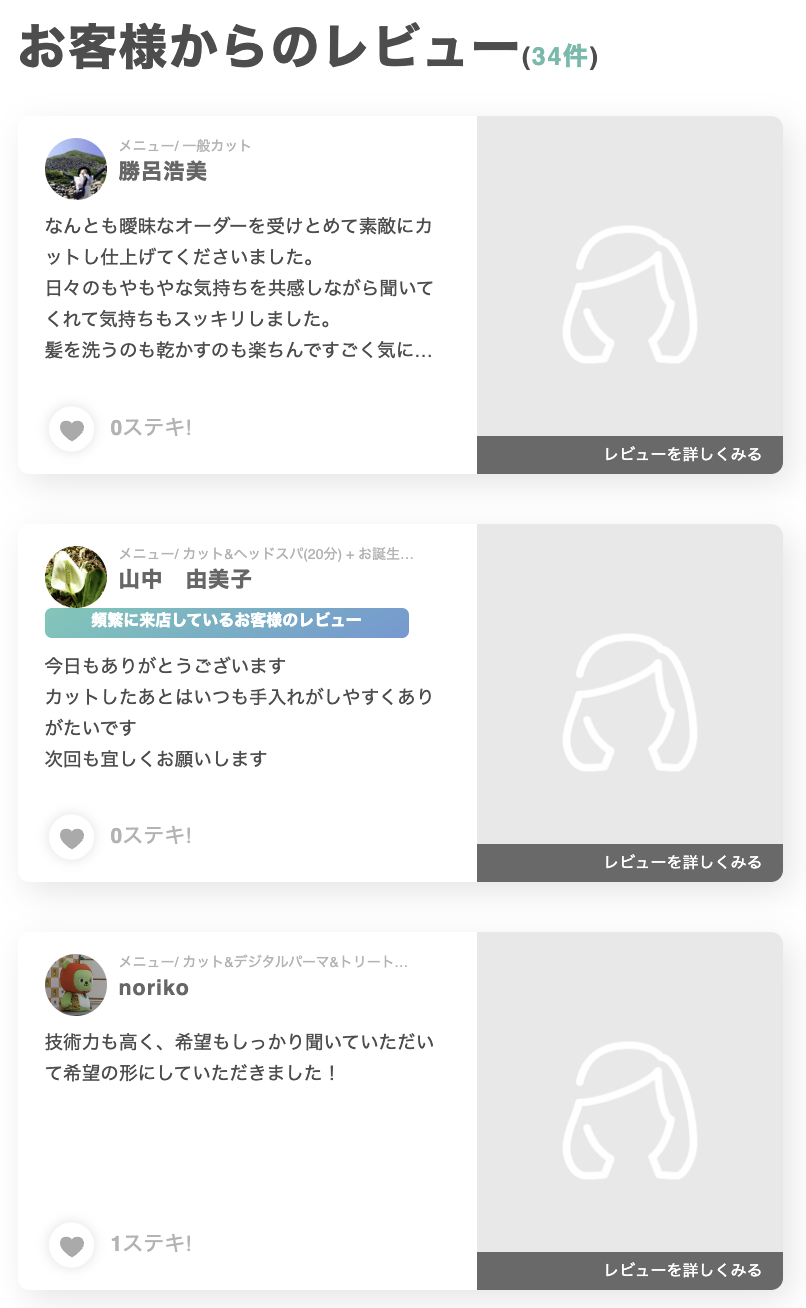Open 山中 由美子's review via レビューを詳しくみる

[683, 862]
